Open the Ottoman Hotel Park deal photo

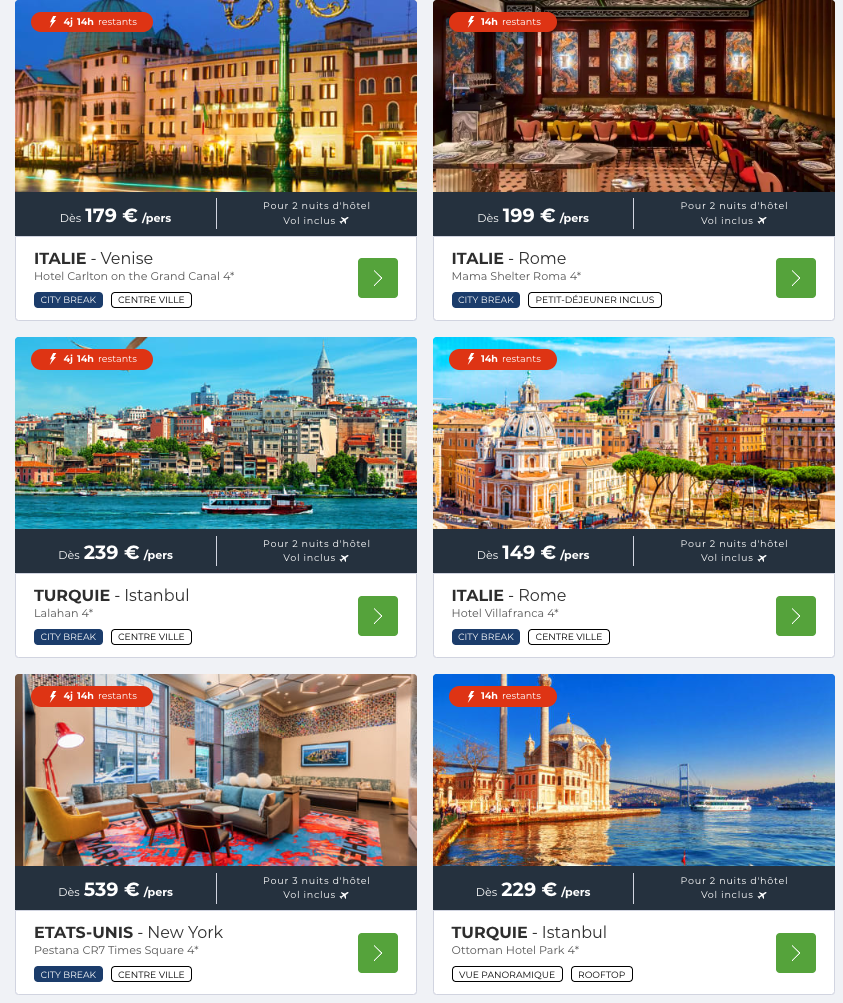[634, 775]
